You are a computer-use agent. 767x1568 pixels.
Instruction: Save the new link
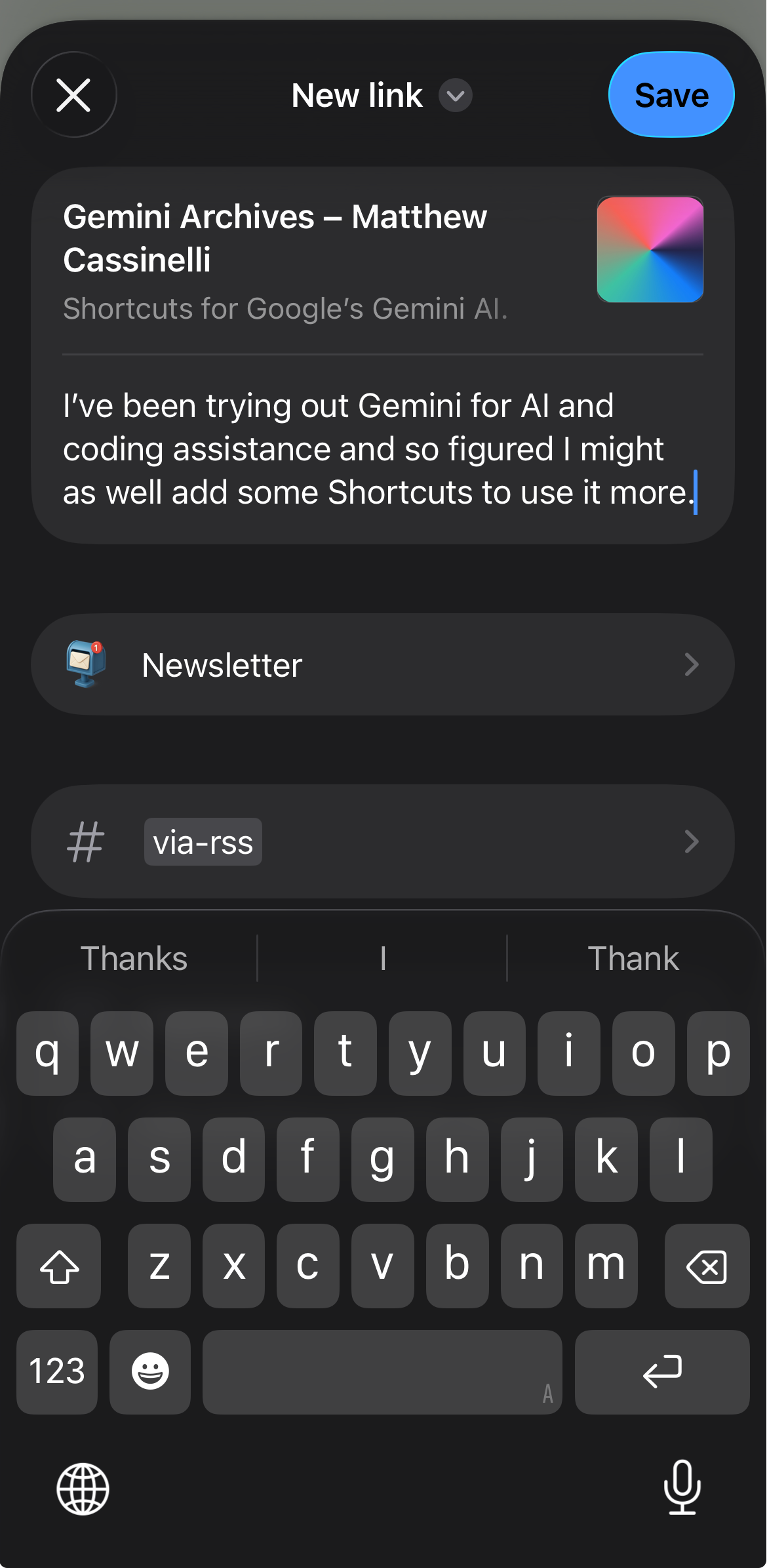pos(671,95)
